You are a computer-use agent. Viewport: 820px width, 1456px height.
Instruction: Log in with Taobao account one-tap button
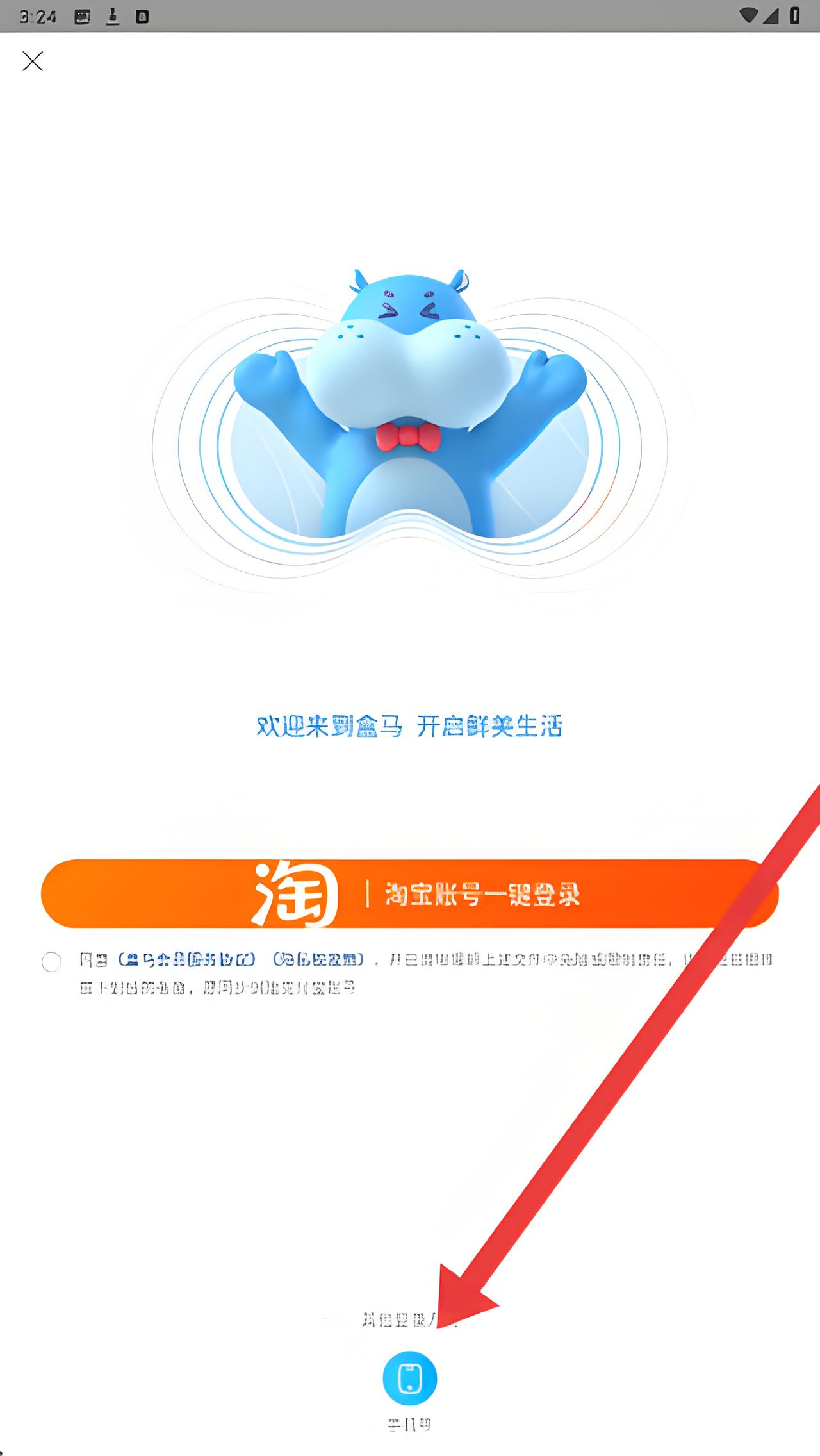point(410,893)
